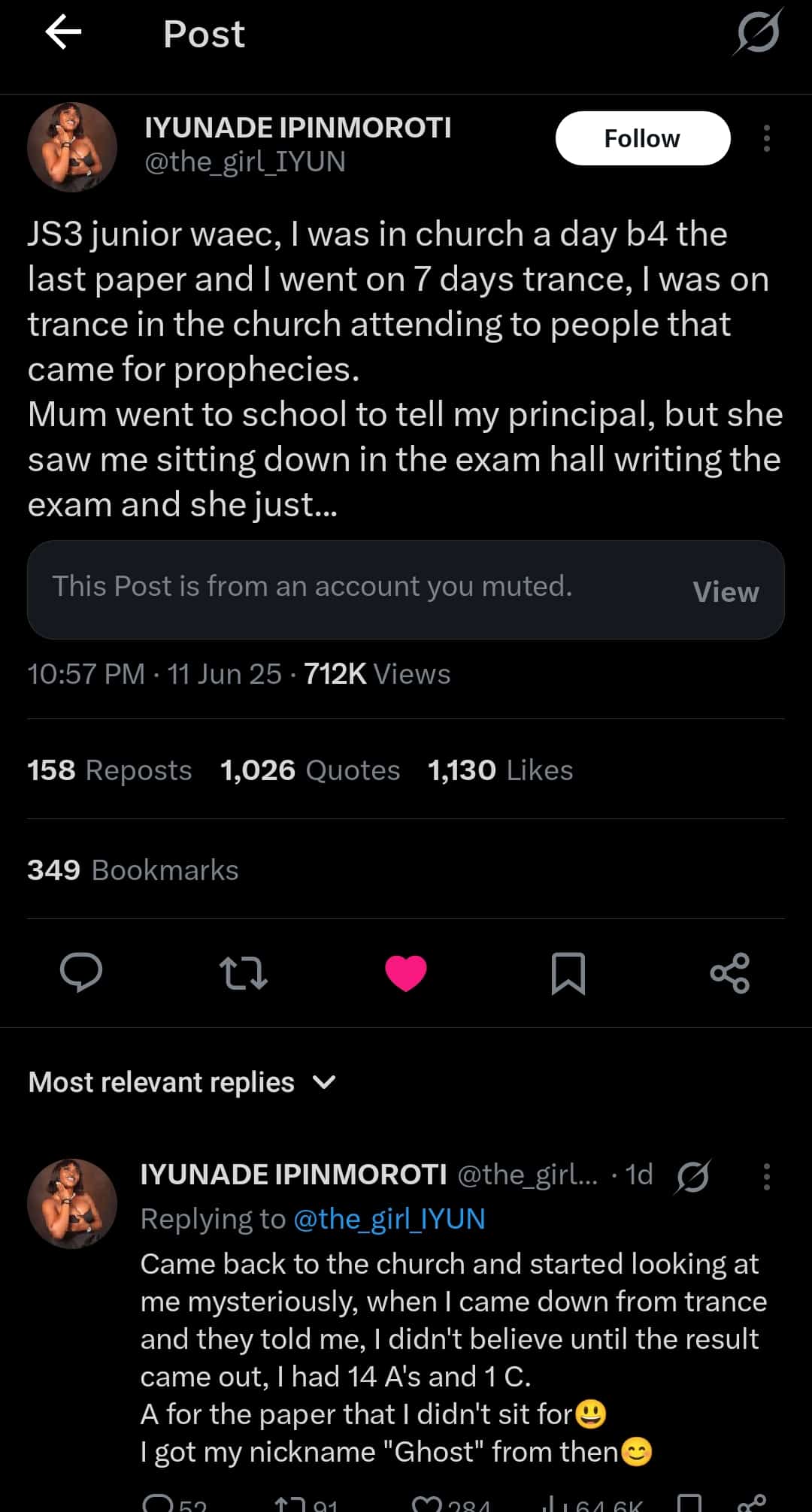Image resolution: width=812 pixels, height=1512 pixels.
Task: Open the 1,026 Quotes list
Action: coord(310,770)
